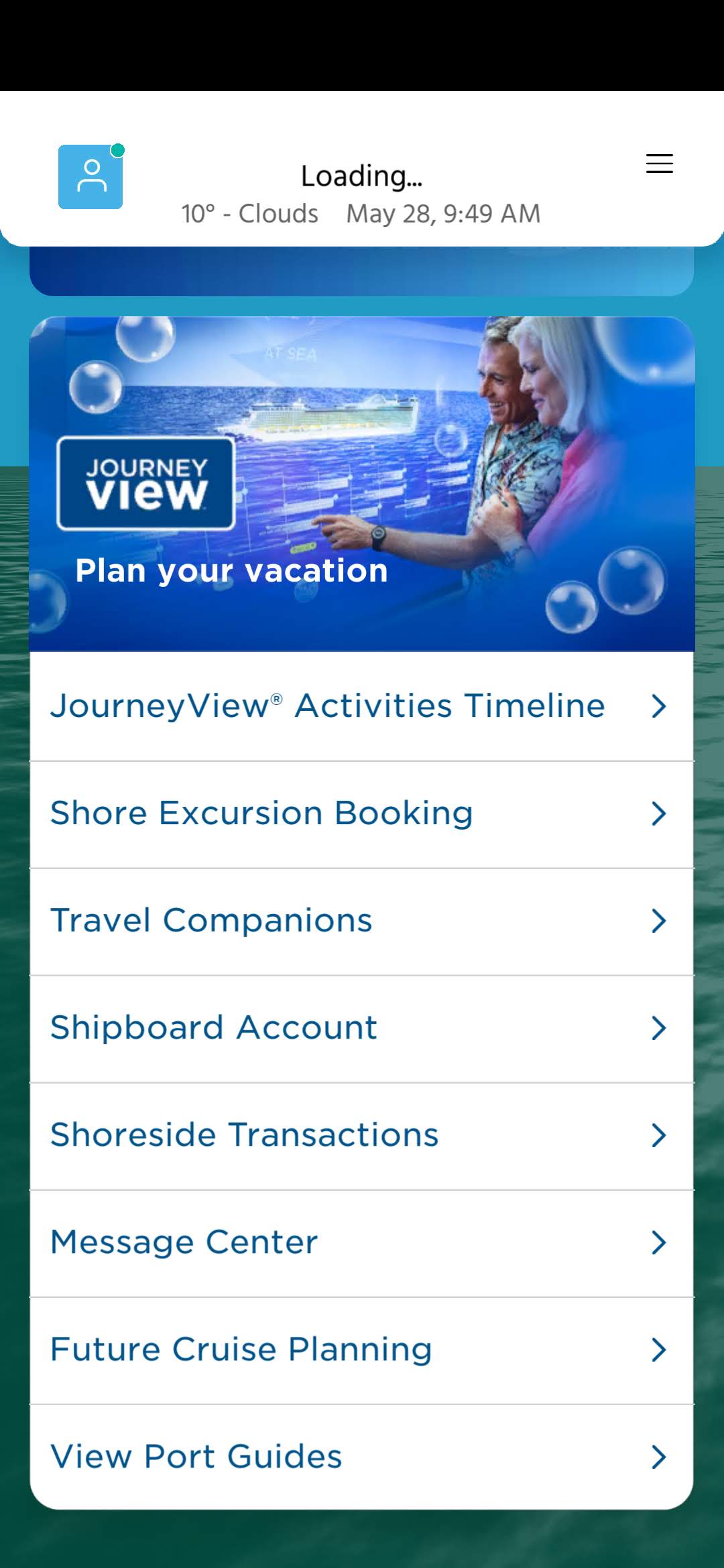Toggle the green online status indicator
Image resolution: width=724 pixels, height=1568 pixels.
(117, 150)
